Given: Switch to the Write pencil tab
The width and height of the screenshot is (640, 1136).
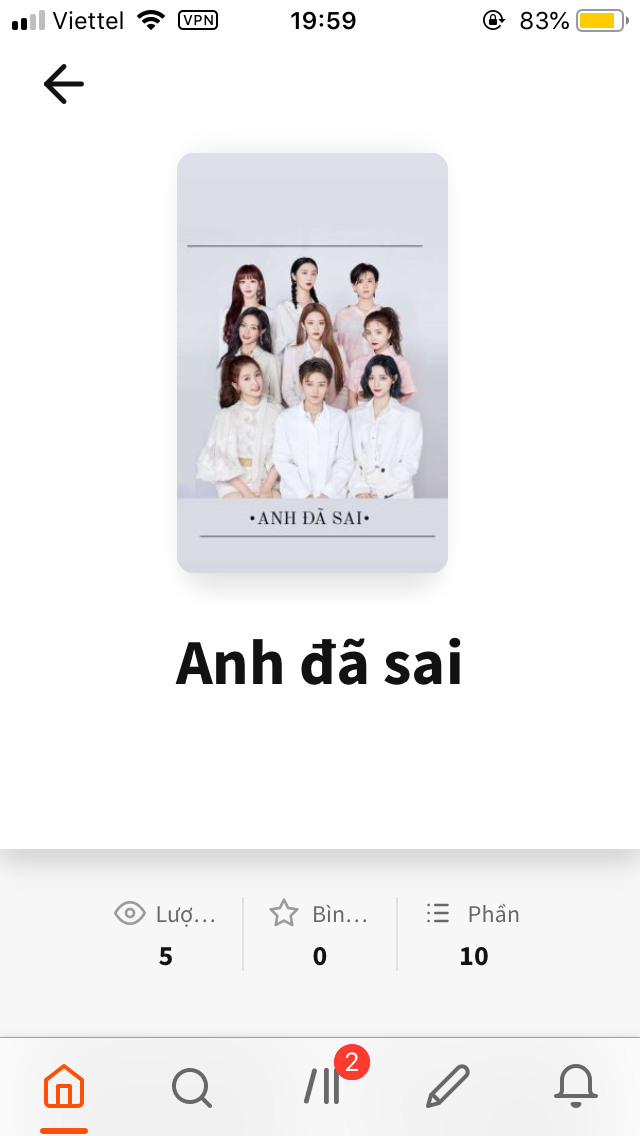Looking at the screenshot, I should 447,1086.
